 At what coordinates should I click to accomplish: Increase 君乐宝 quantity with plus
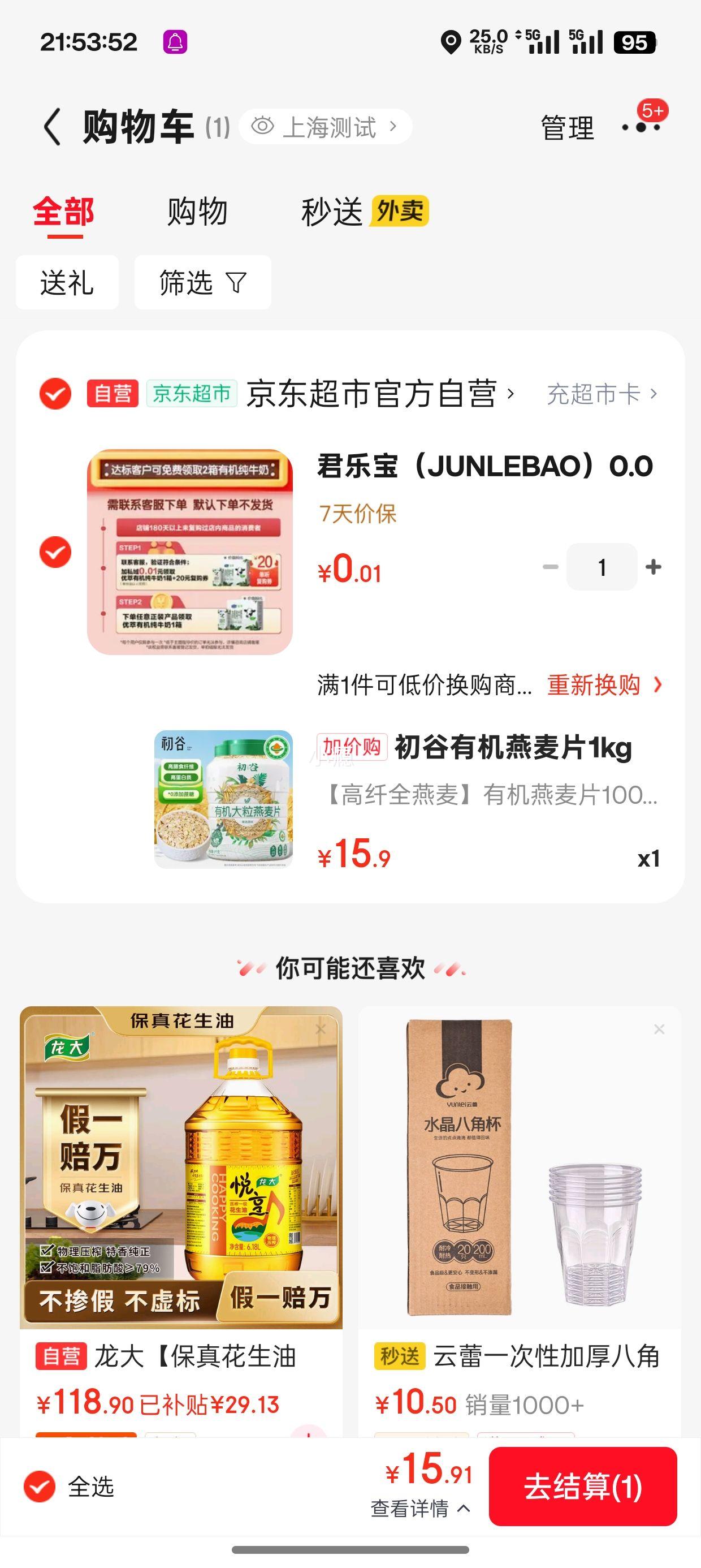coord(654,567)
